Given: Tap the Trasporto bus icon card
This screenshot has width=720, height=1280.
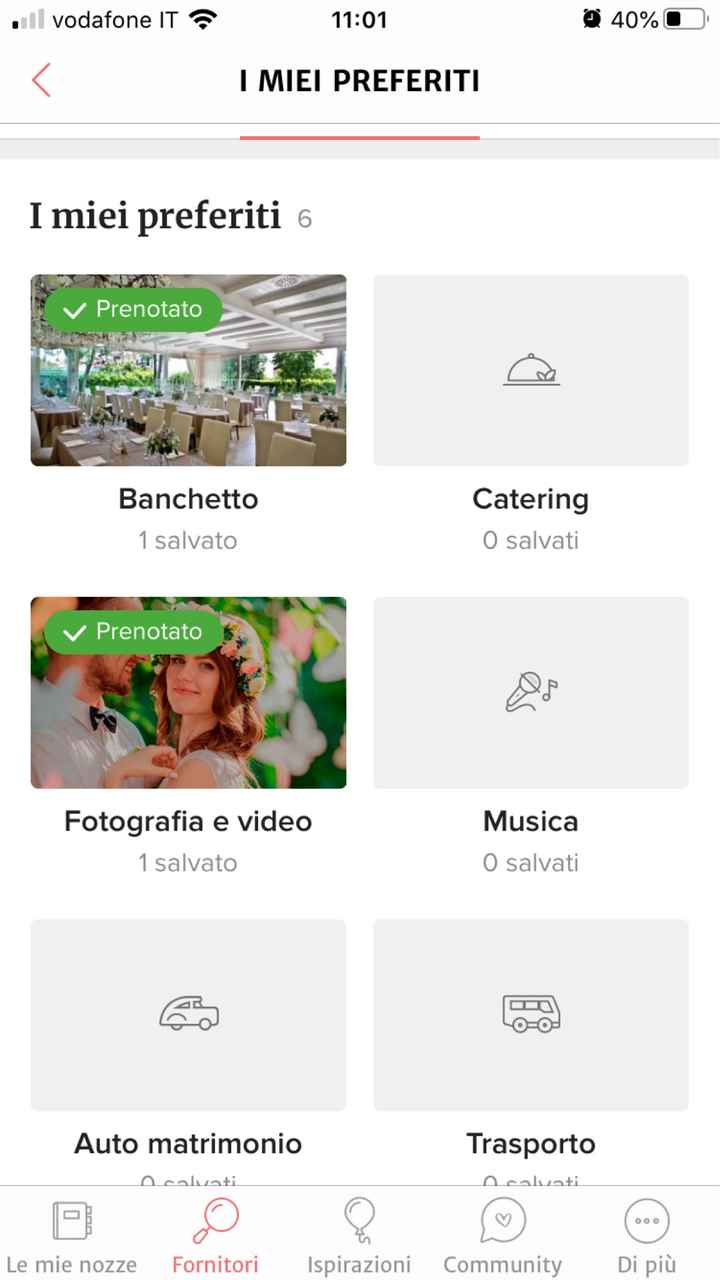Looking at the screenshot, I should pos(530,1015).
